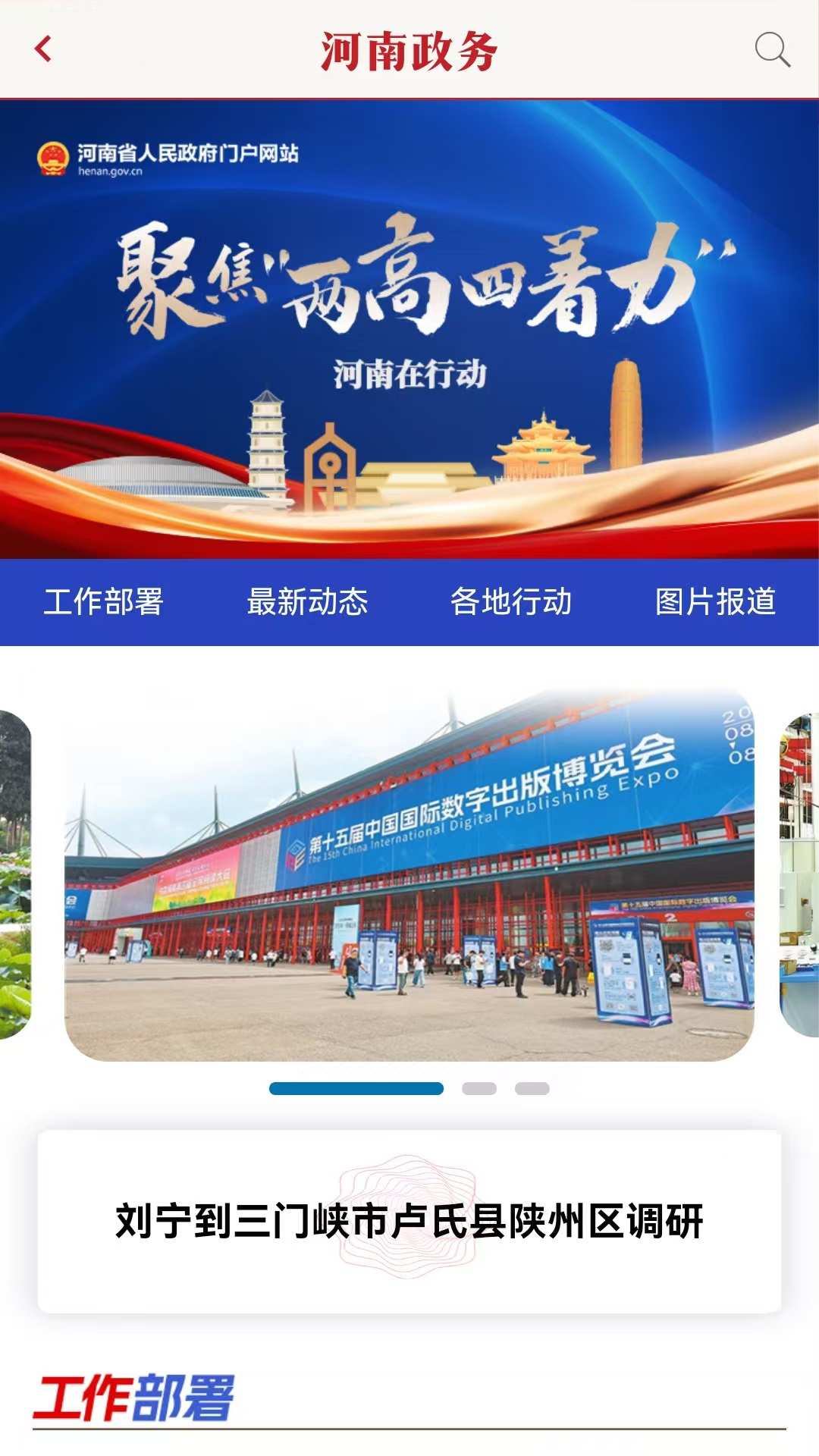Go back using the red arrow

click(44, 50)
